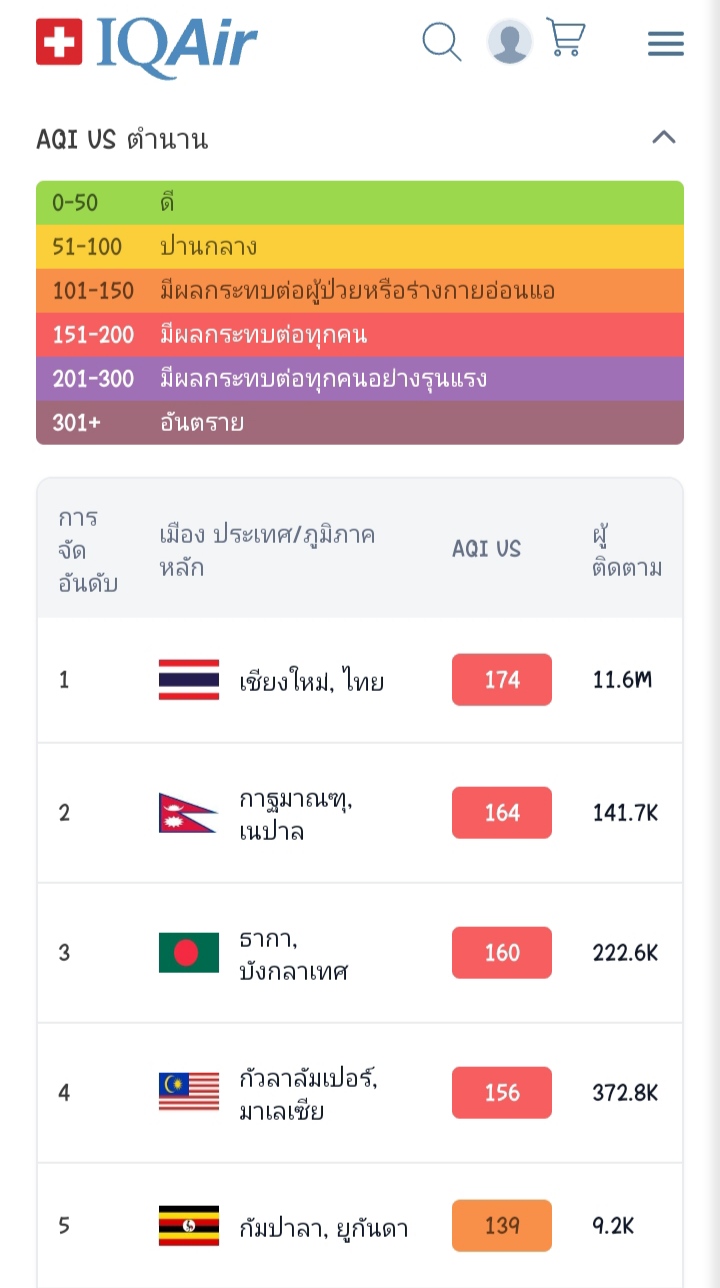Open the เชียงใหม่, ไทย ranking row

click(360, 680)
